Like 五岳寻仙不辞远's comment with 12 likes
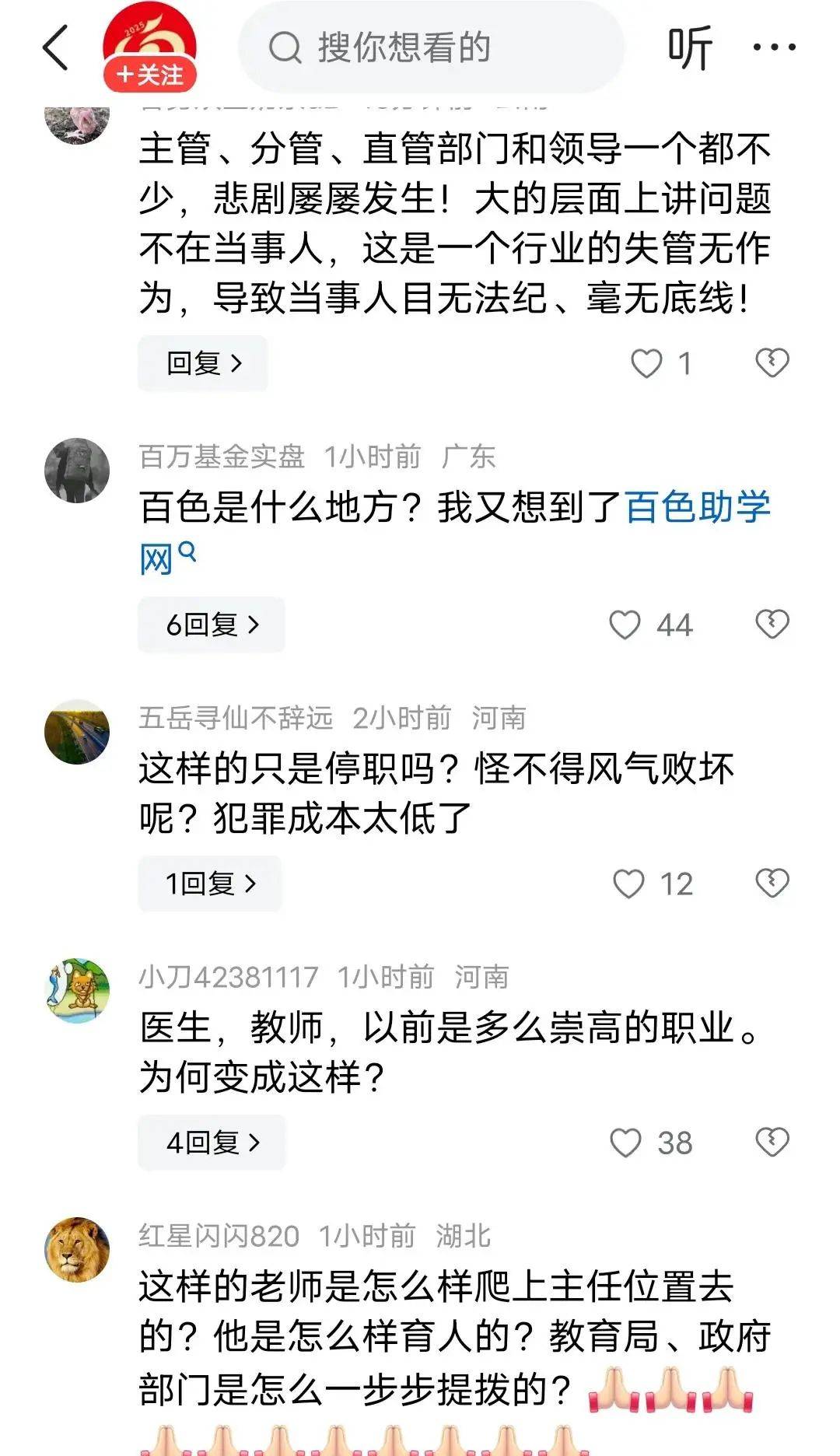840x1456 pixels. pos(628,884)
